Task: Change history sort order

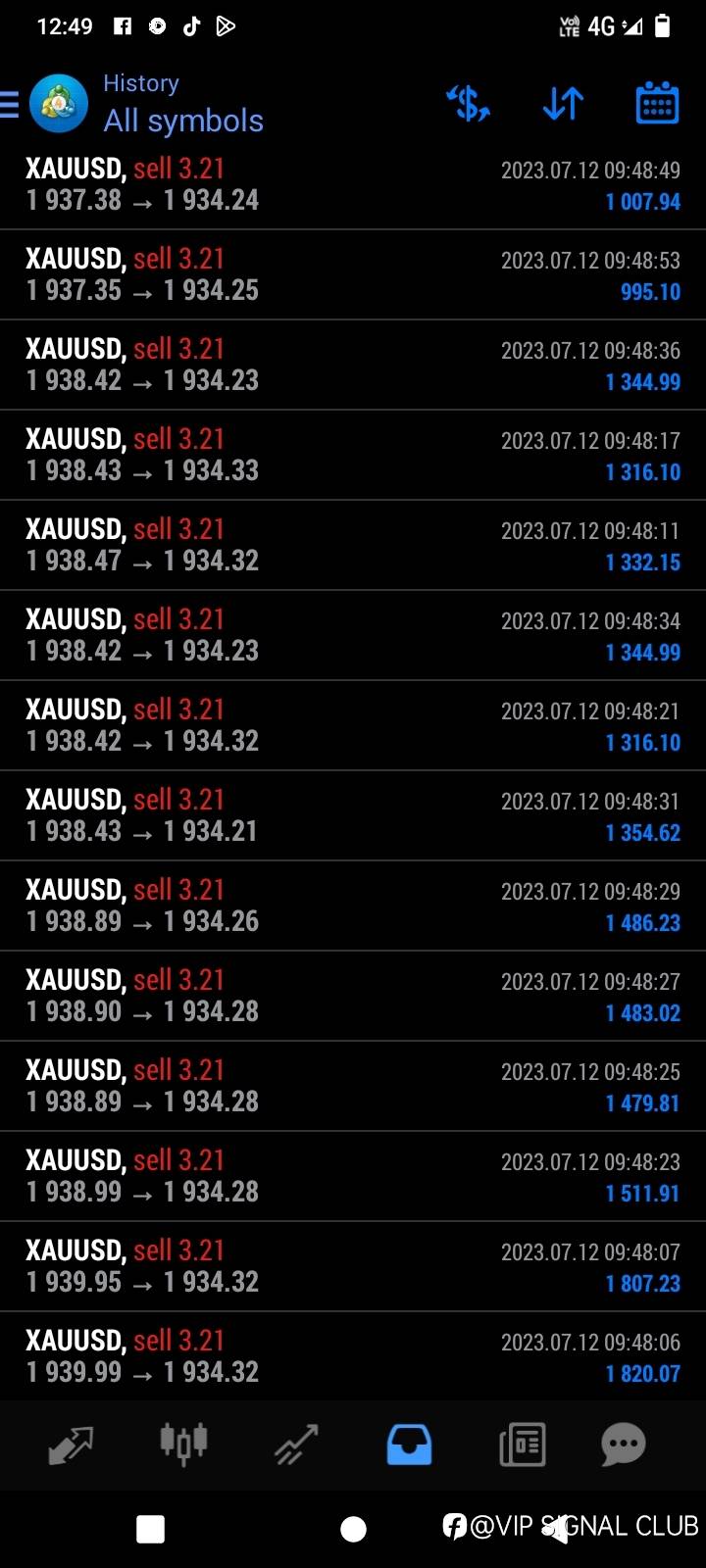Action: click(x=563, y=103)
